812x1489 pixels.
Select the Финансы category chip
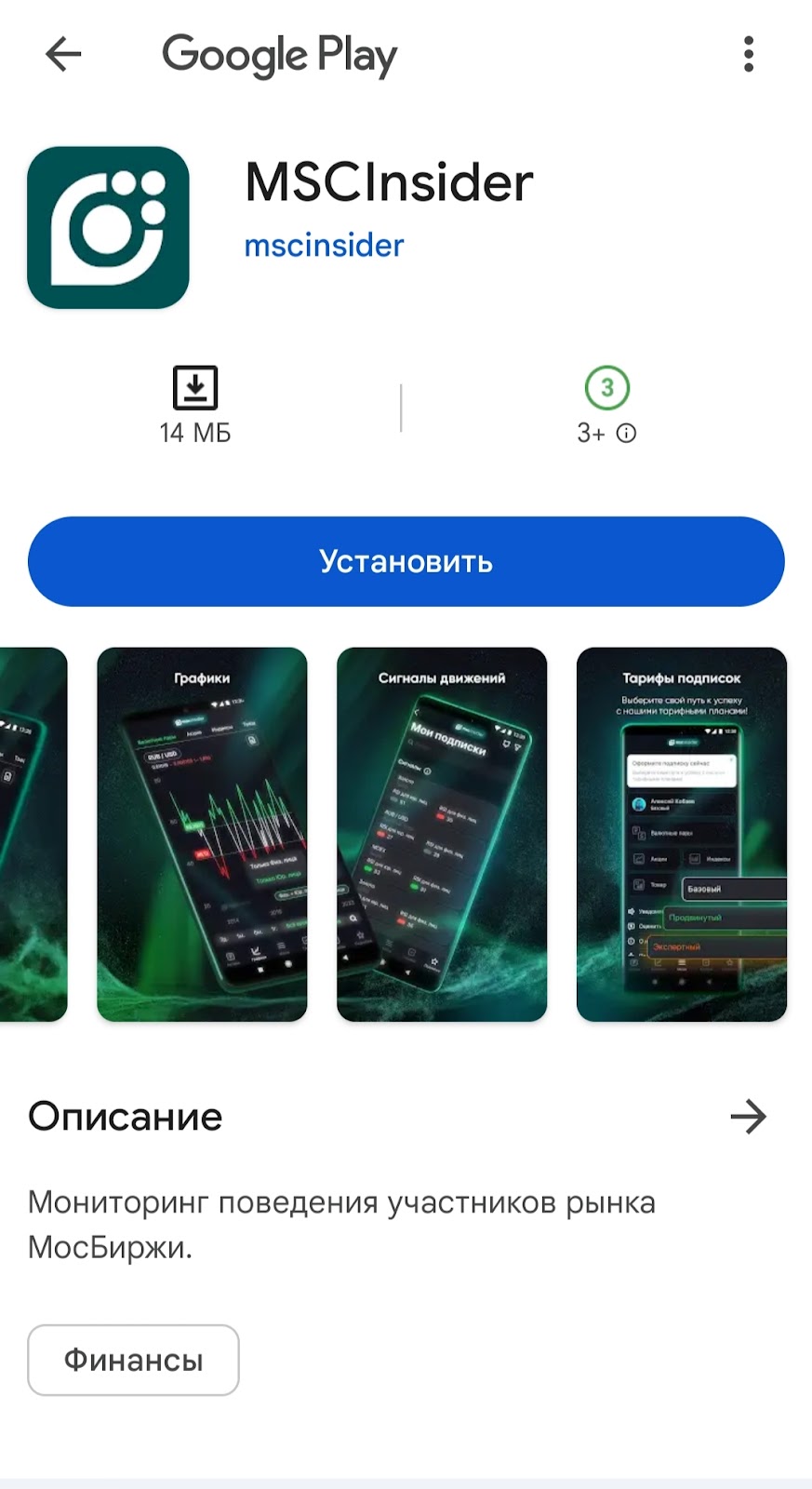coord(133,1361)
